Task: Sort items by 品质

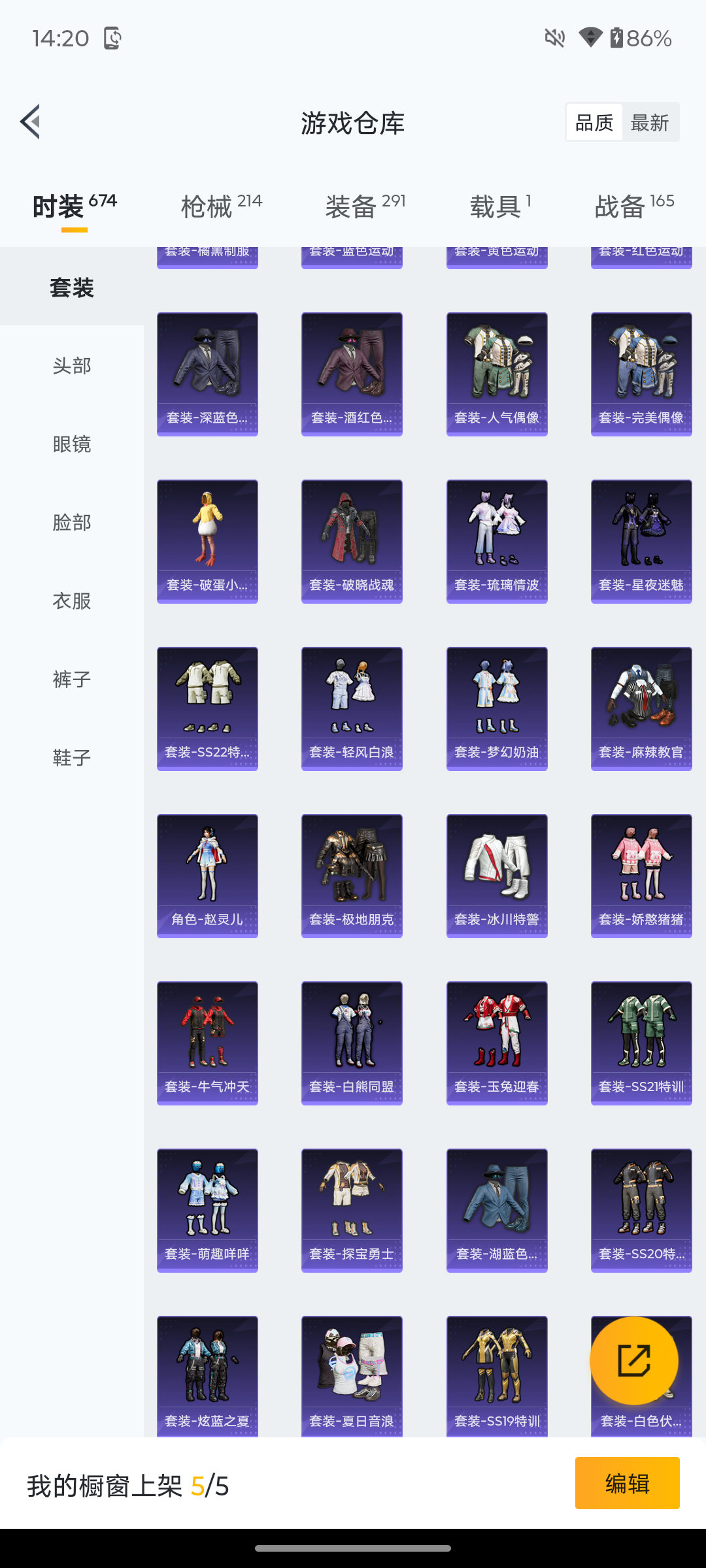Action: pos(594,122)
